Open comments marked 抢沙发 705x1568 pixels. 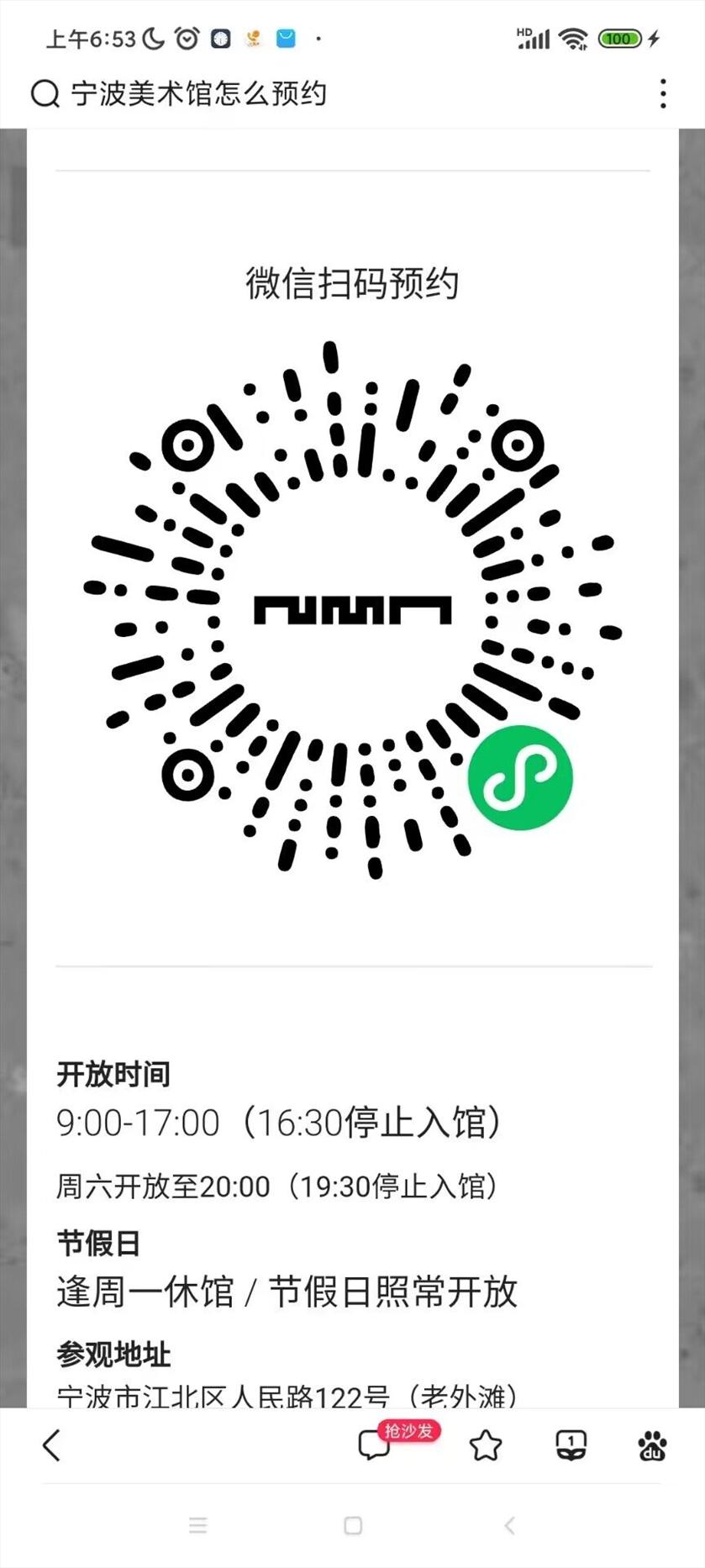click(x=375, y=1445)
